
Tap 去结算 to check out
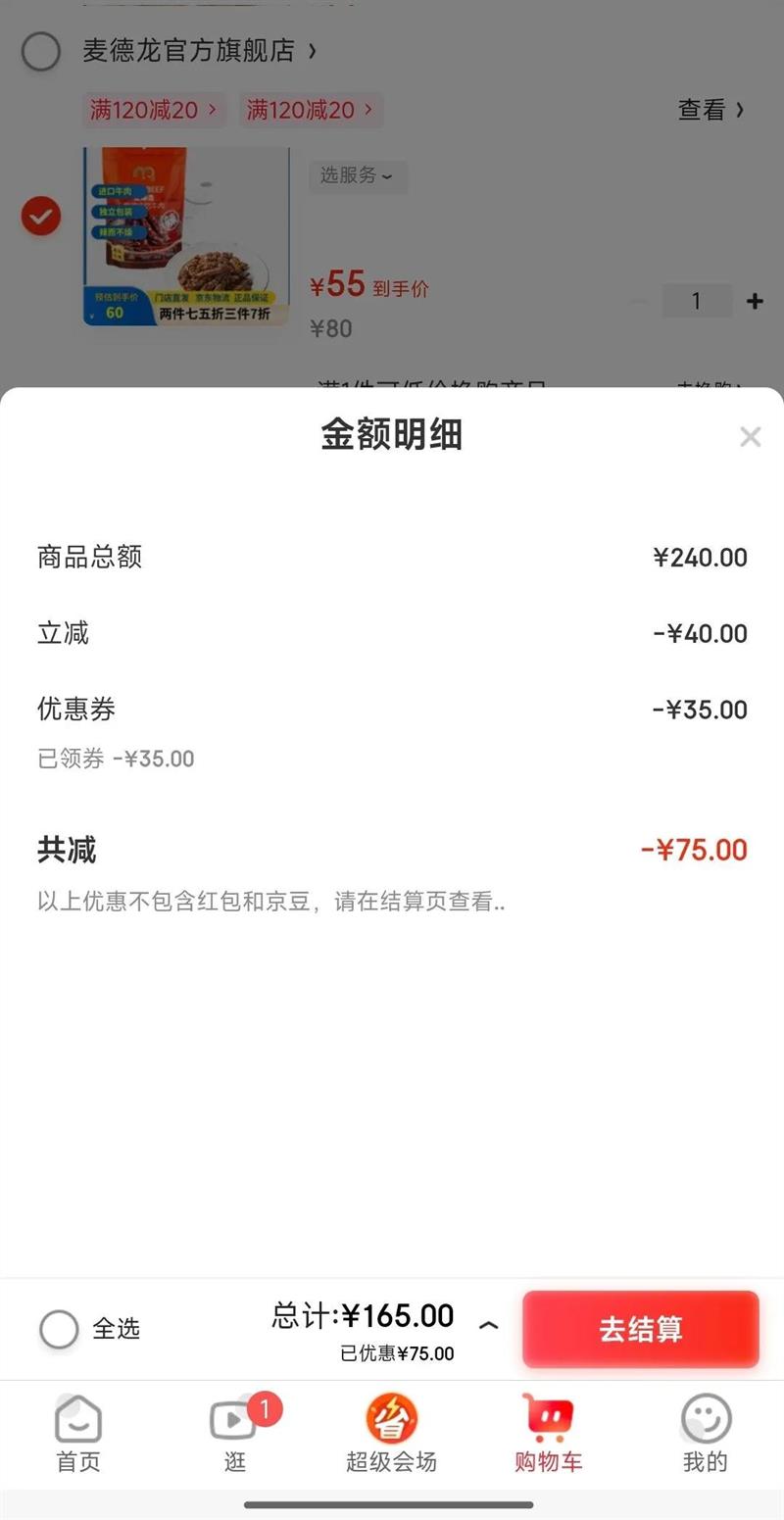tap(640, 1329)
